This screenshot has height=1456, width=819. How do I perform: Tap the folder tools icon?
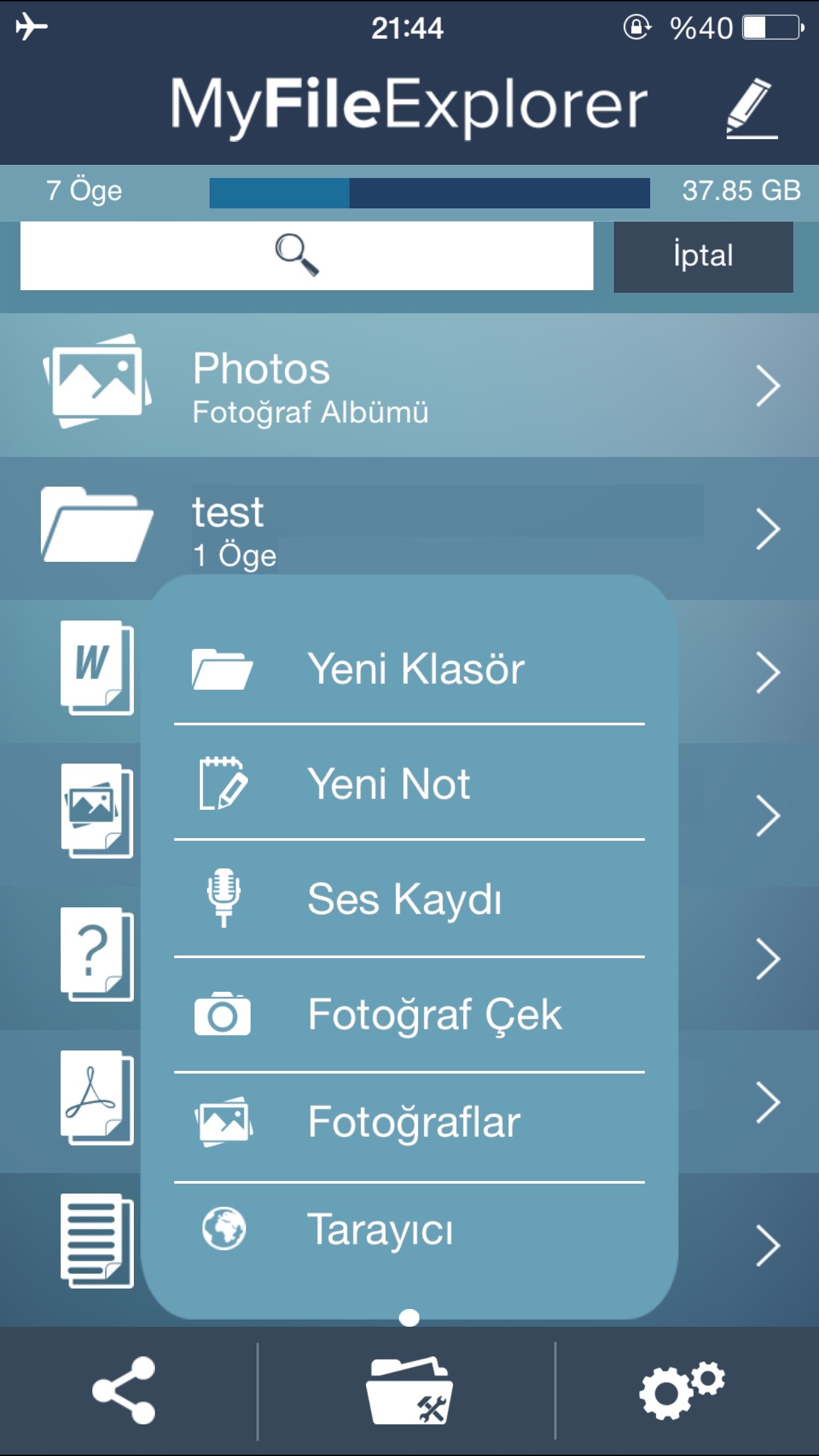tap(409, 1390)
